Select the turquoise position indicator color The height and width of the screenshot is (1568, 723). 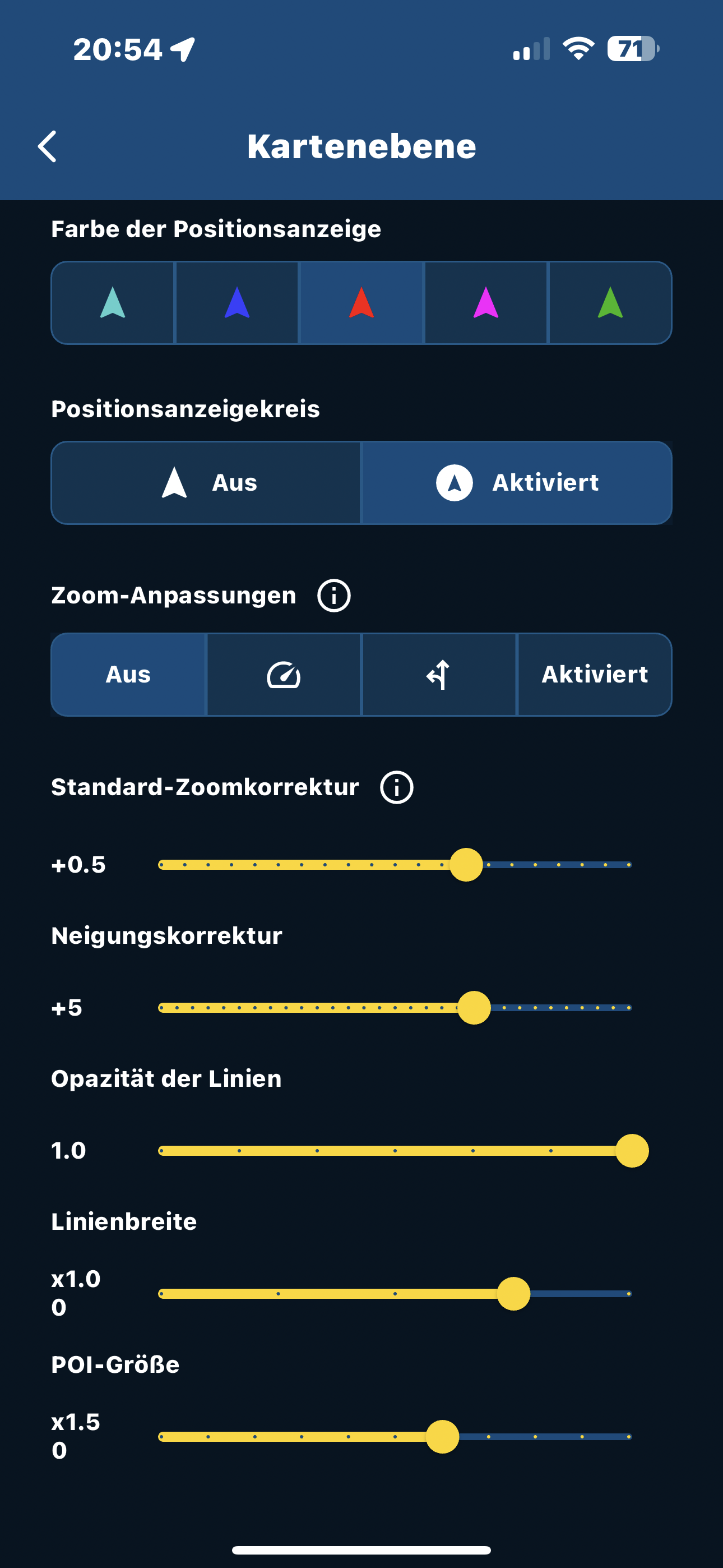pos(113,302)
